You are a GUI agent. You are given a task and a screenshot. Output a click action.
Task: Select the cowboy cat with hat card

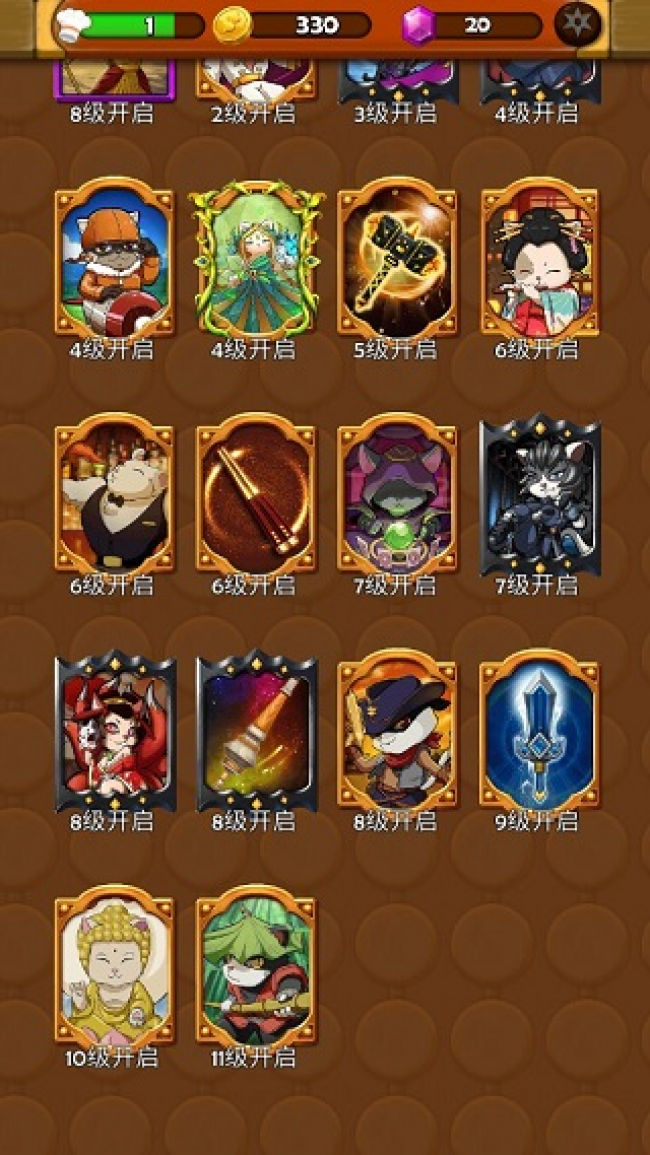pyautogui.click(x=398, y=731)
